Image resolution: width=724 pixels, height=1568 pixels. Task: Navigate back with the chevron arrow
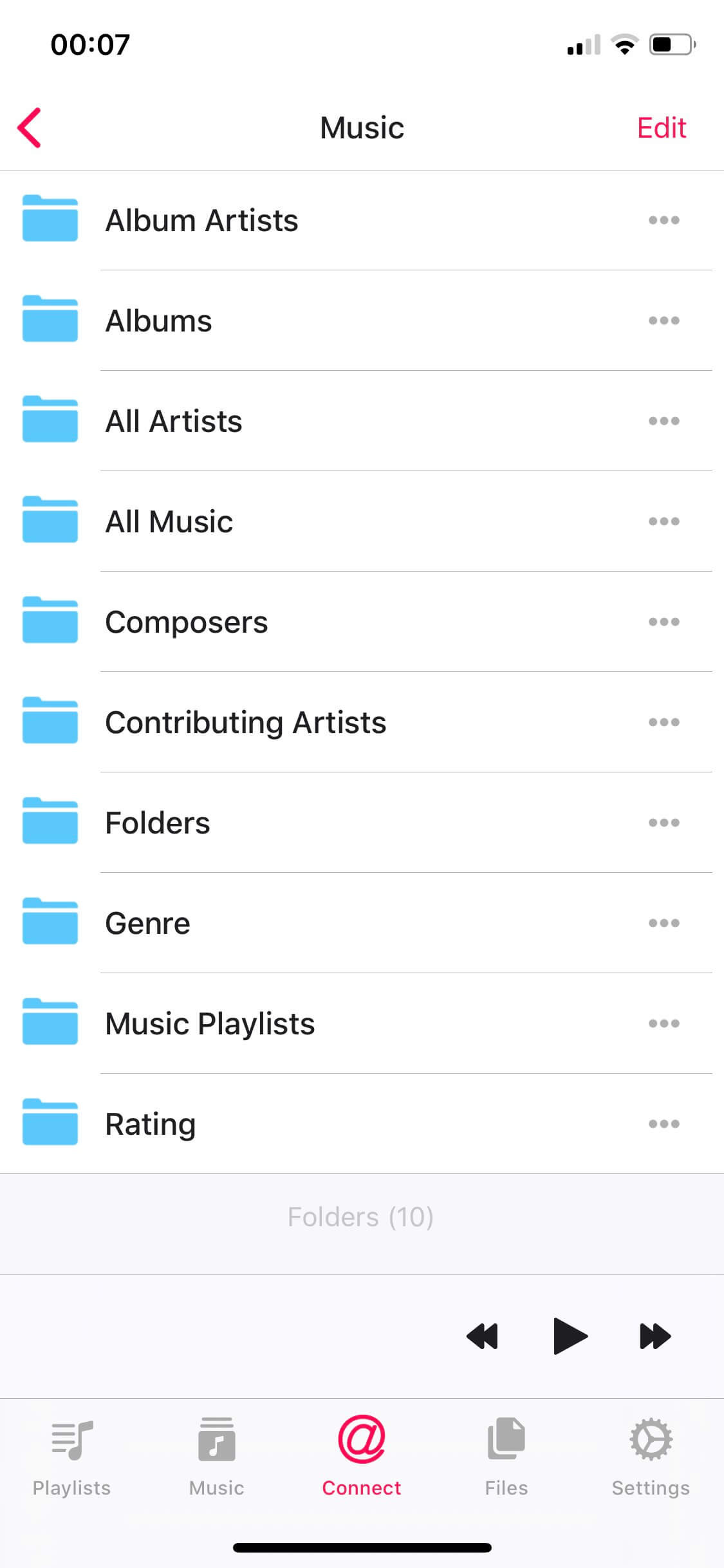pos(29,127)
